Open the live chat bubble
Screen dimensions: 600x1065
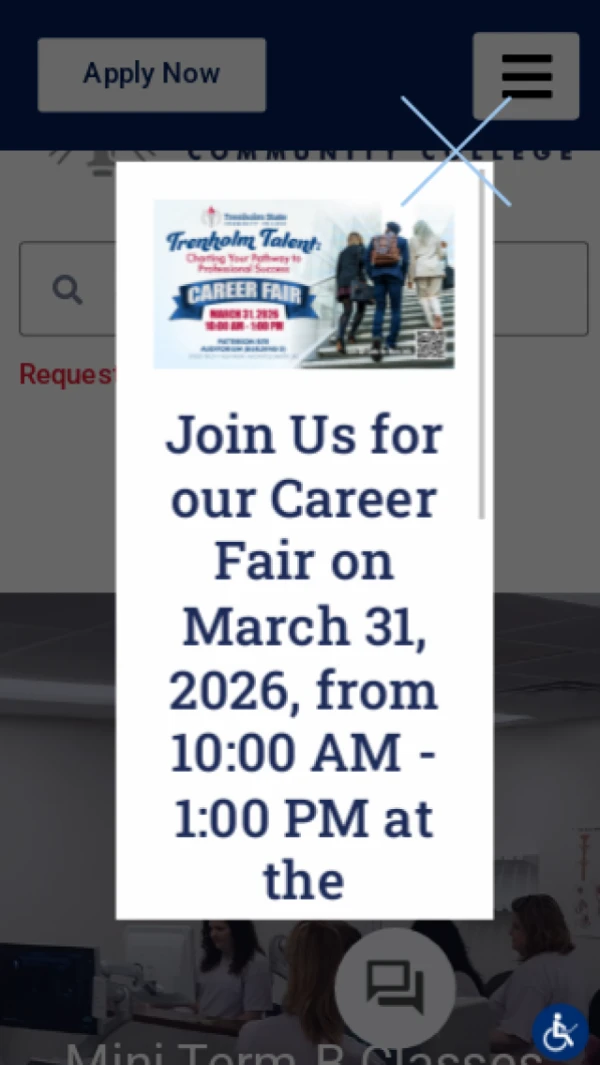coord(395,987)
